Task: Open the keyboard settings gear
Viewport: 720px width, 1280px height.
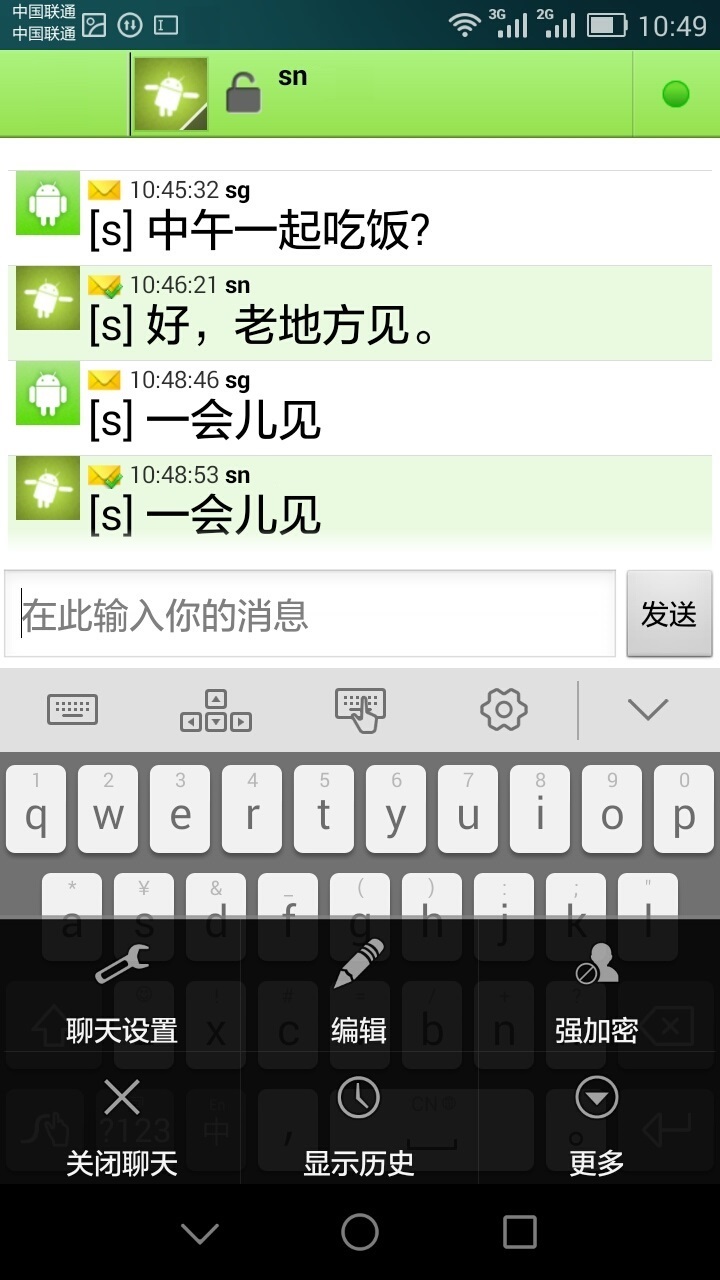Action: (504, 709)
